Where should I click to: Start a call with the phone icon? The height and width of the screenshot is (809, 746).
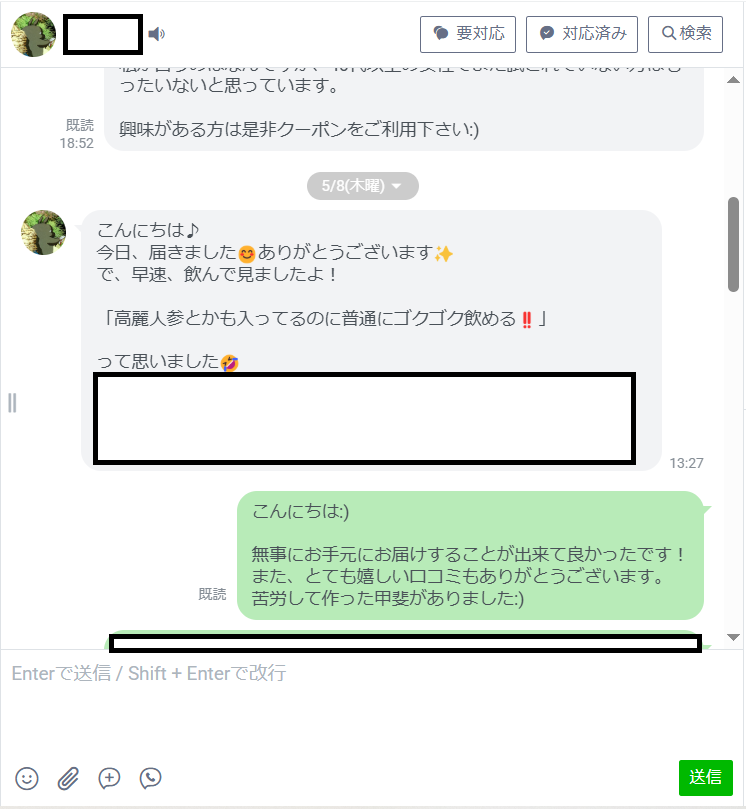[x=151, y=777]
